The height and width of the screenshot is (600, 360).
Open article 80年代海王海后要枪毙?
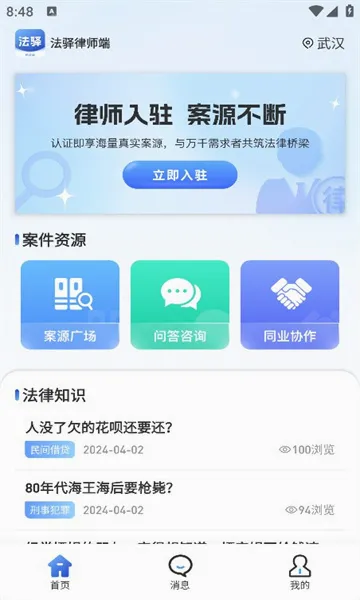pyautogui.click(x=180, y=499)
